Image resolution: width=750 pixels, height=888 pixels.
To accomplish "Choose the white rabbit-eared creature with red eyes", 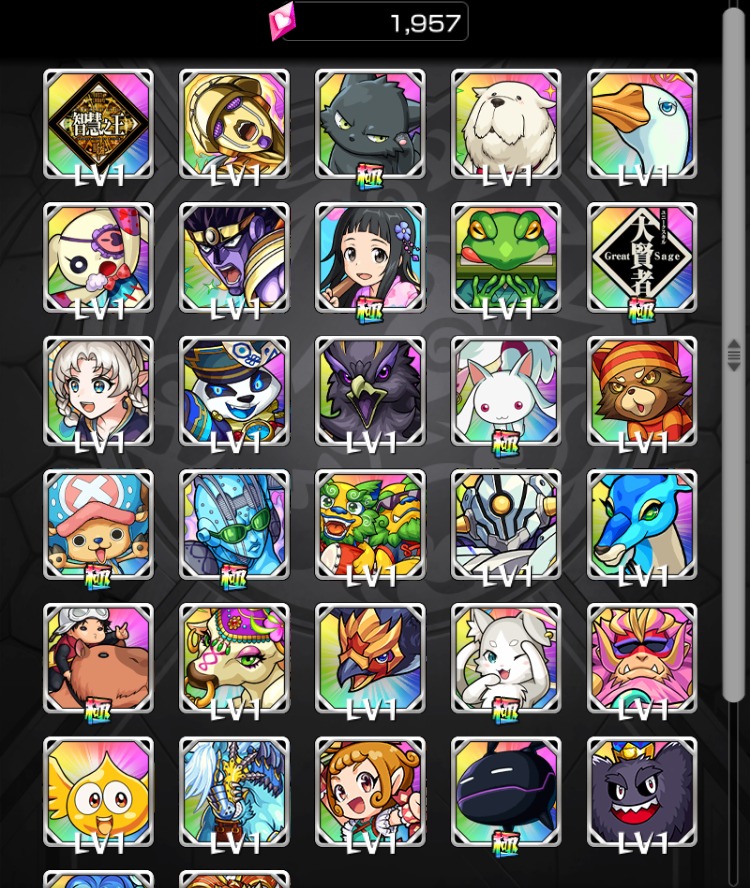I will [506, 390].
